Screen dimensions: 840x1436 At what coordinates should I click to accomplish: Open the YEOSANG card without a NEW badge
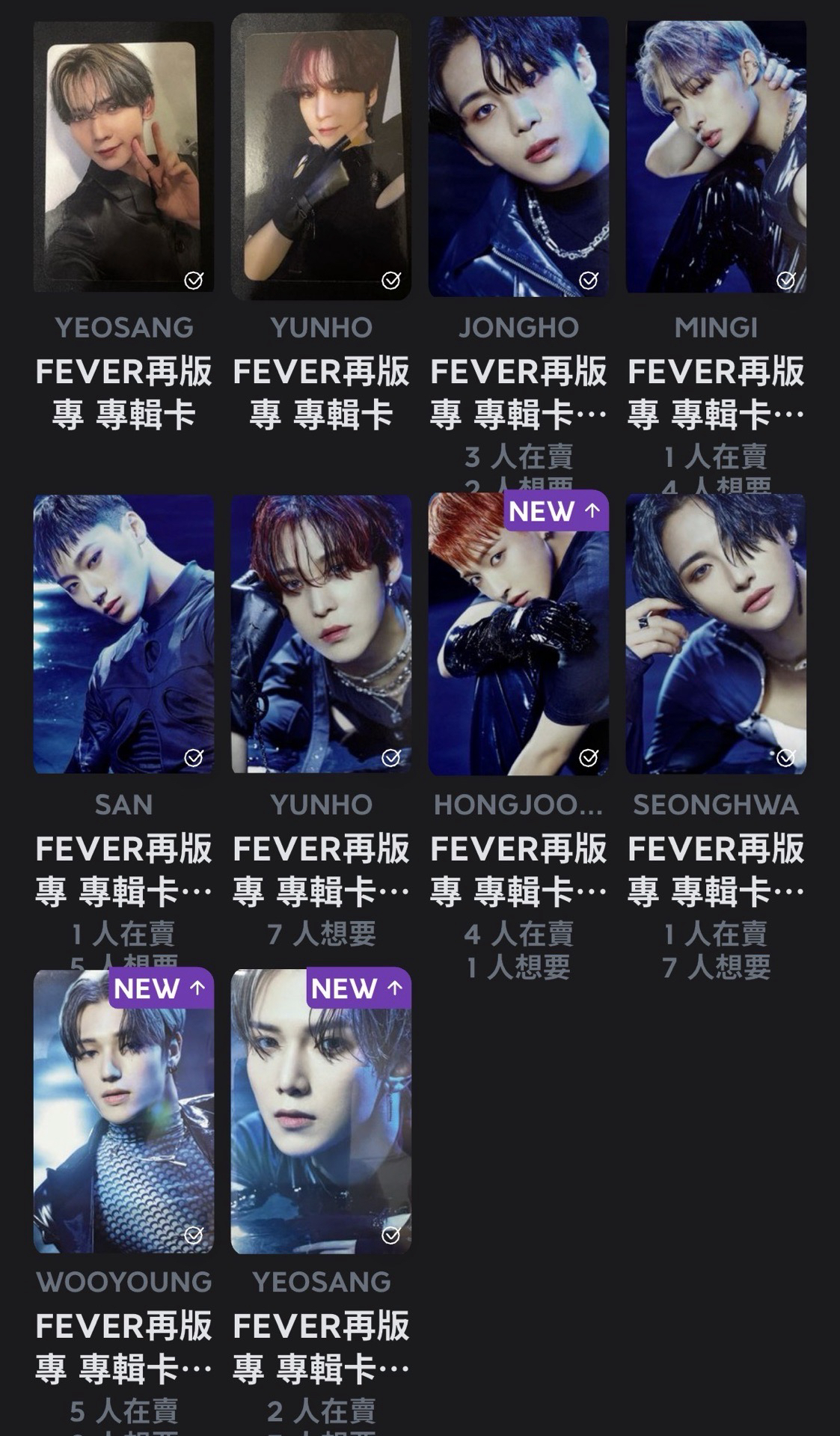[123, 157]
